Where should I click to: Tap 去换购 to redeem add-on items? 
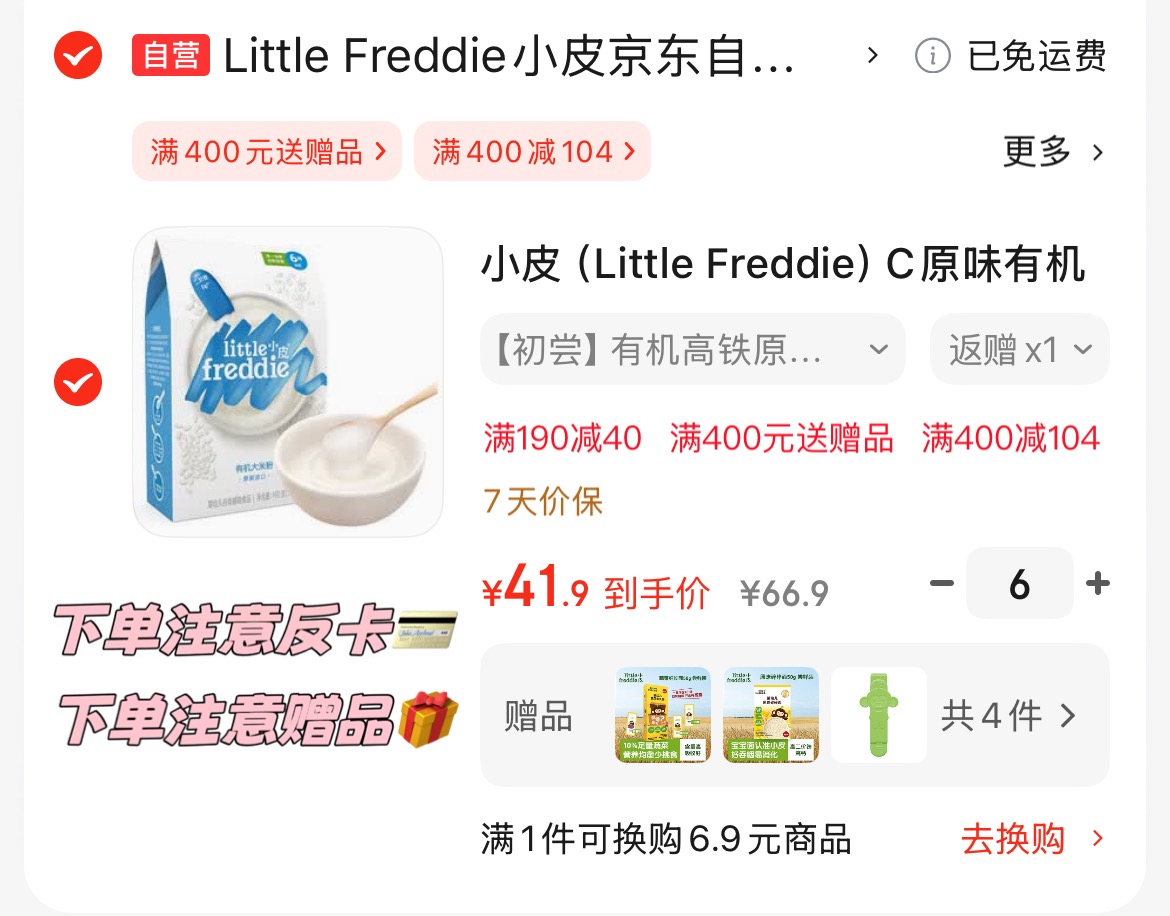[1031, 839]
